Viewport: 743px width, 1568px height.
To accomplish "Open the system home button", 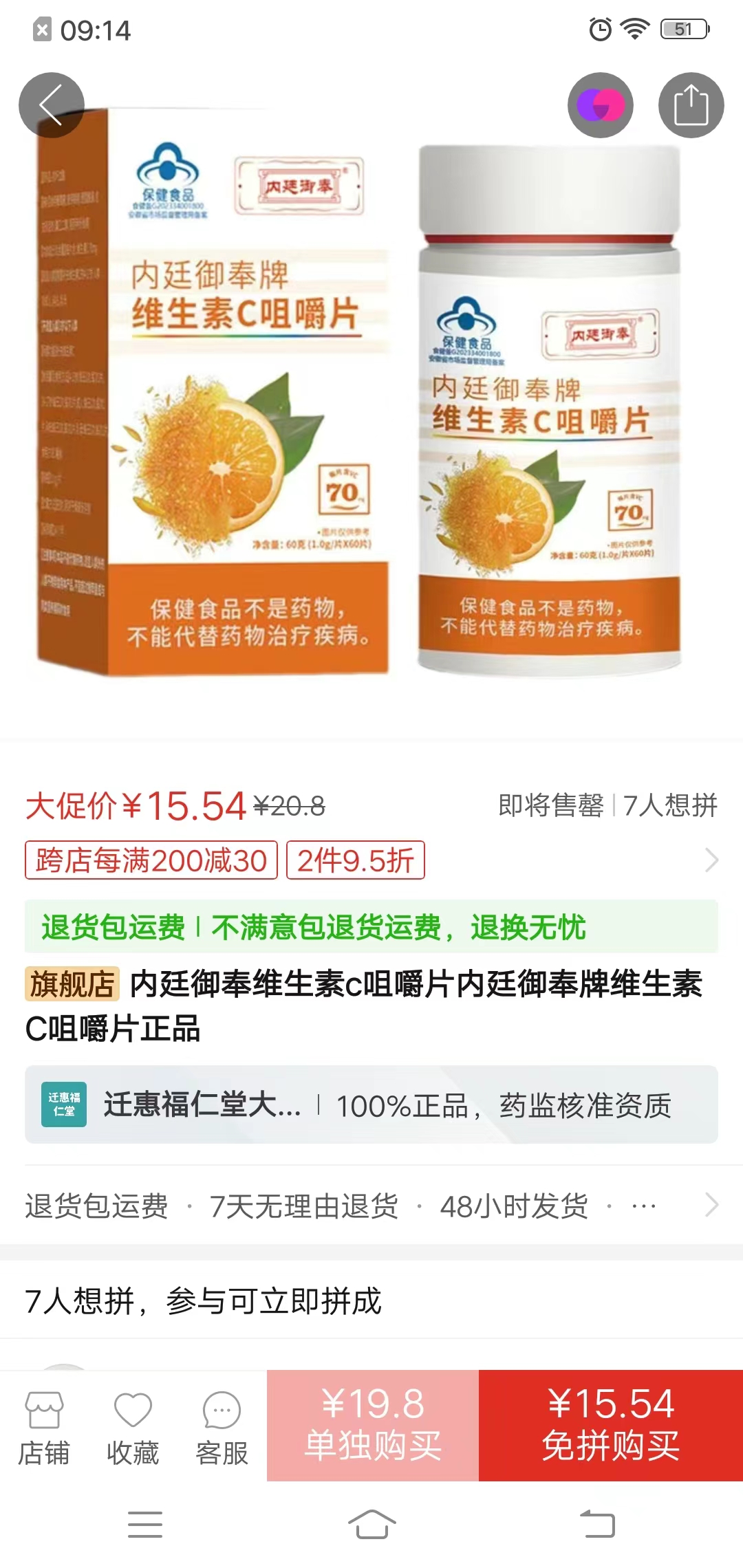I will pos(371,1524).
